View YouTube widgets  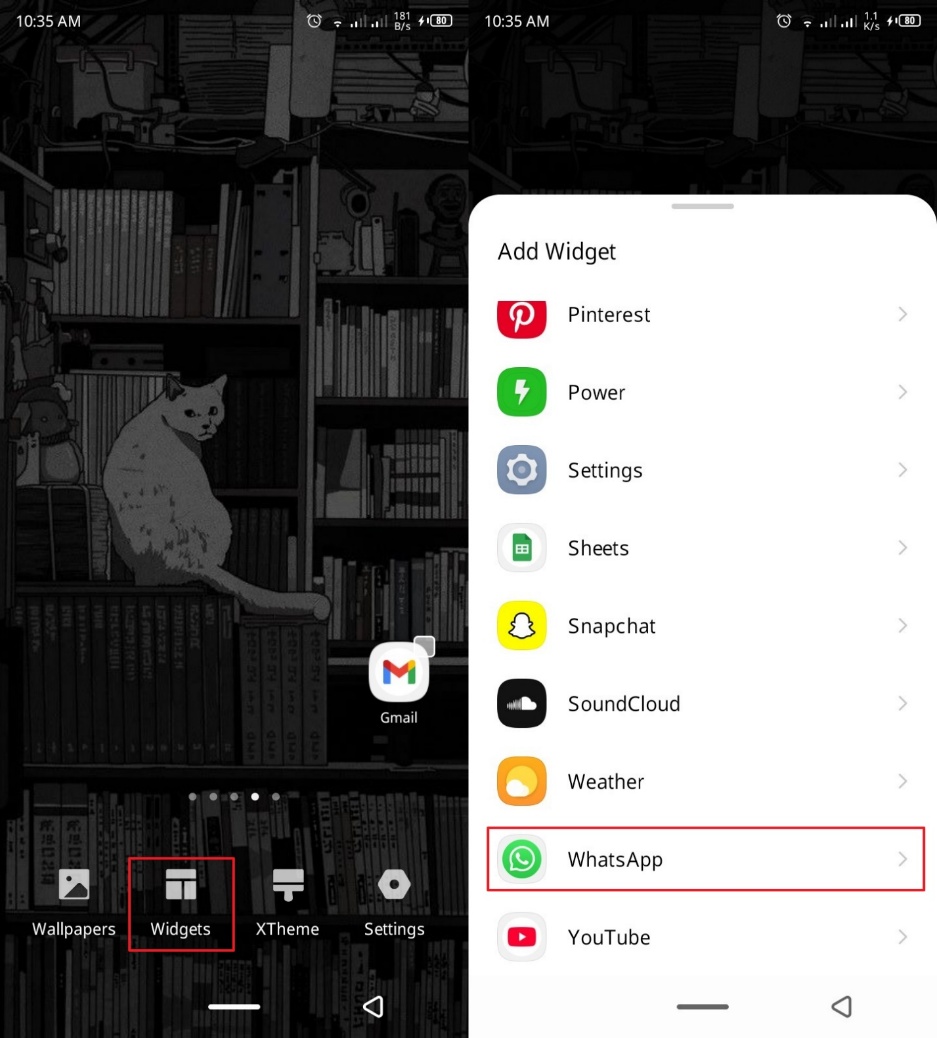(703, 937)
